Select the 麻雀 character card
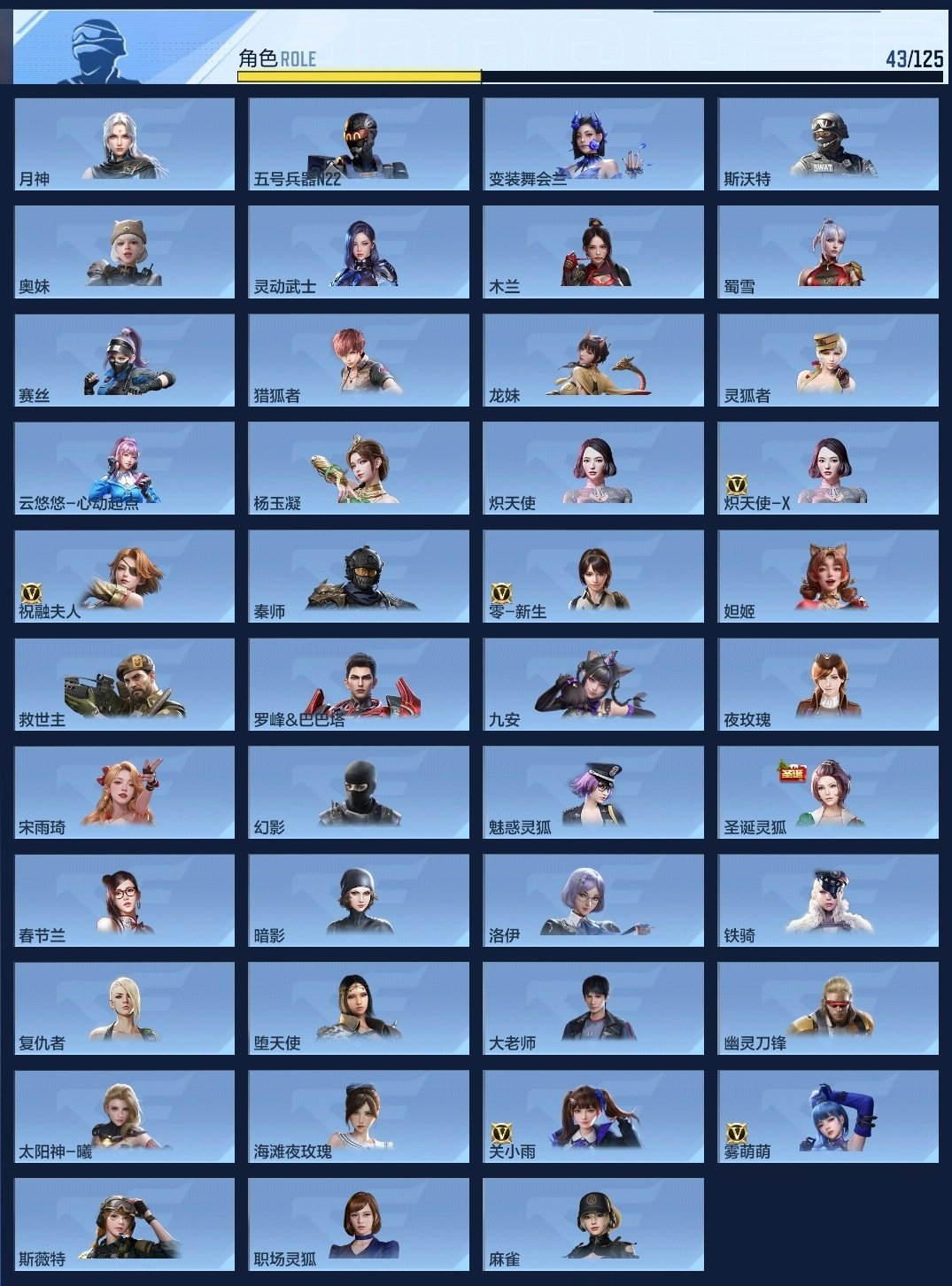Screen dimensions: 952x1286 coord(593,1224)
